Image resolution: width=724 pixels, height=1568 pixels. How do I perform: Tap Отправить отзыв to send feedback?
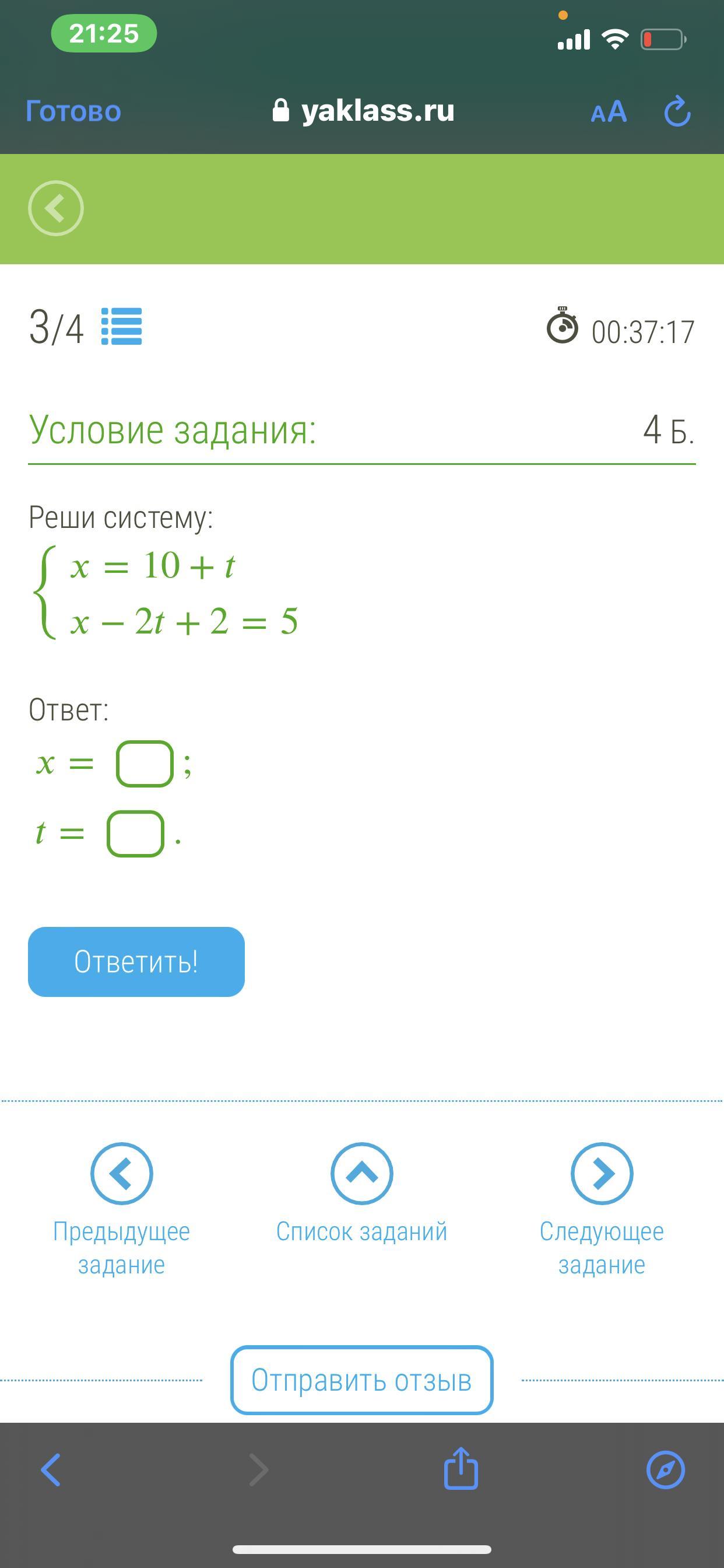[361, 1380]
